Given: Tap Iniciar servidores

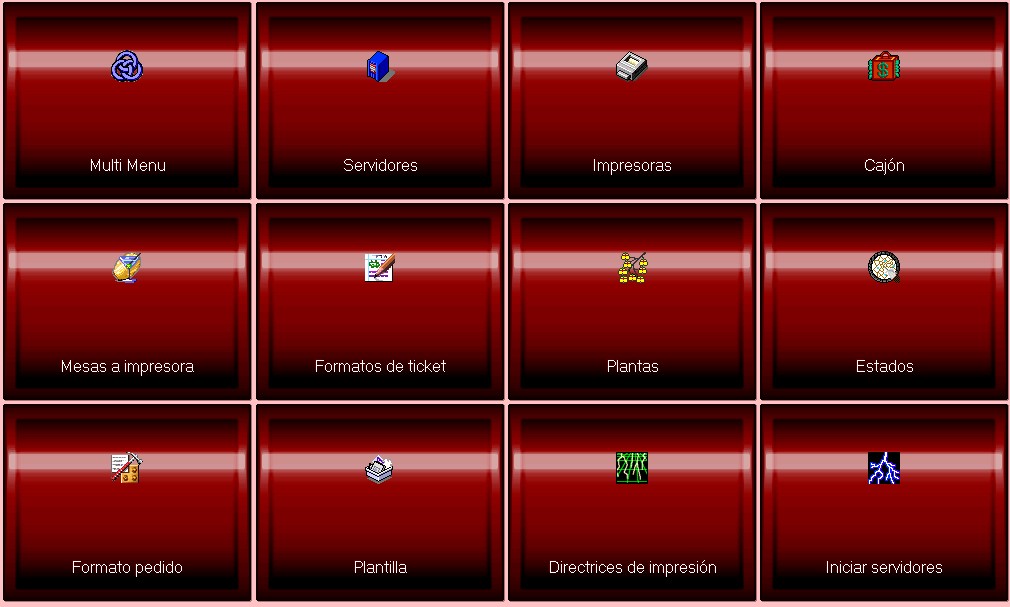Looking at the screenshot, I should (x=884, y=503).
